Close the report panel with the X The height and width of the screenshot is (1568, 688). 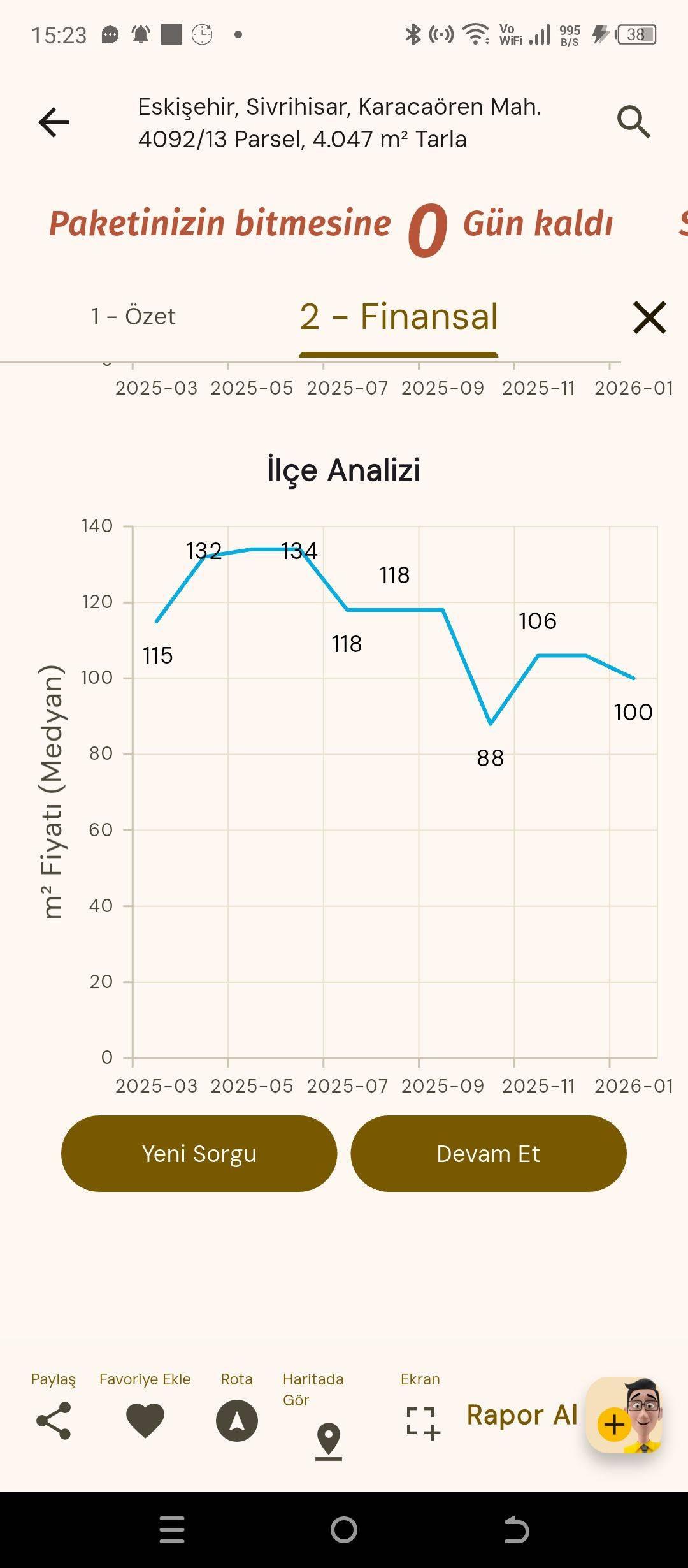tap(650, 317)
